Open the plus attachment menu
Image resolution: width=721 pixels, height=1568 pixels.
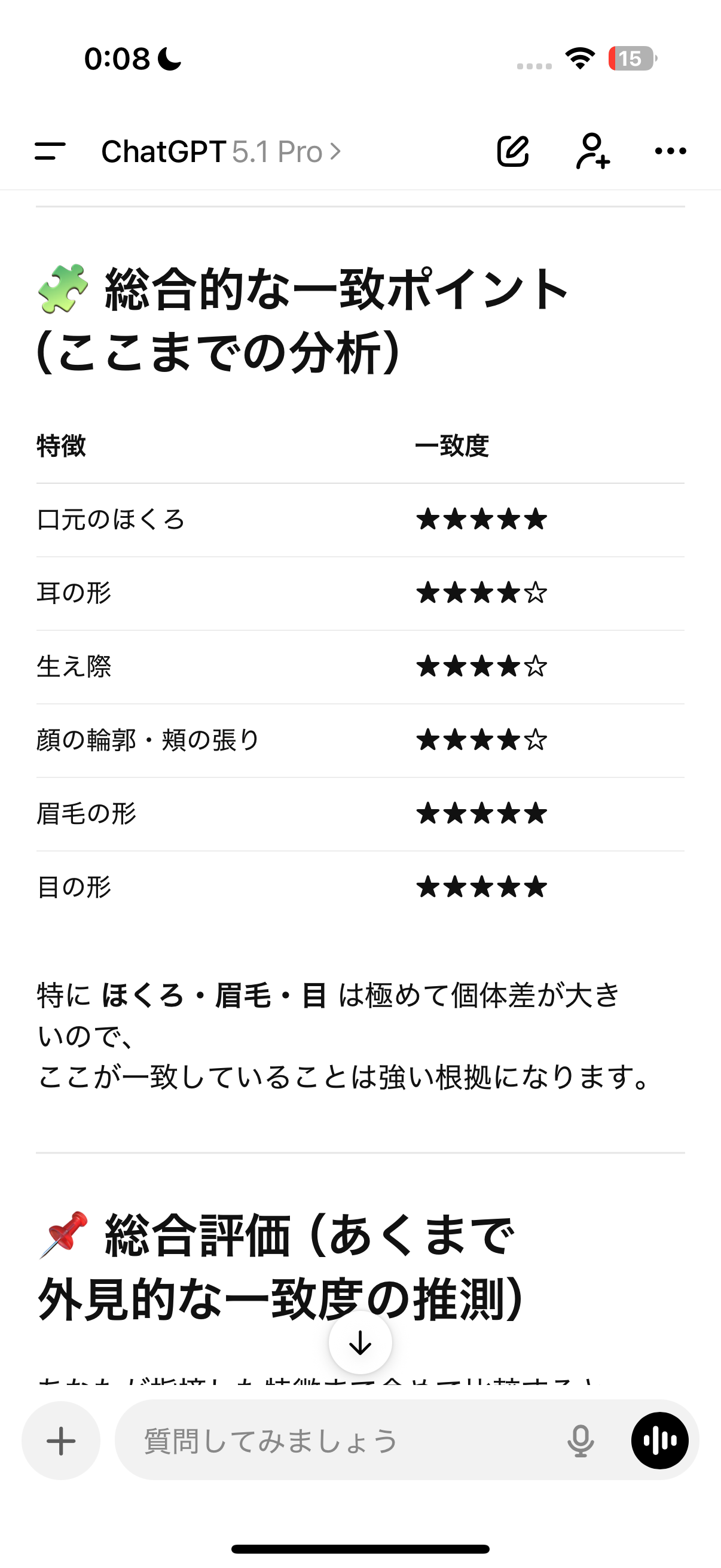click(x=61, y=1440)
